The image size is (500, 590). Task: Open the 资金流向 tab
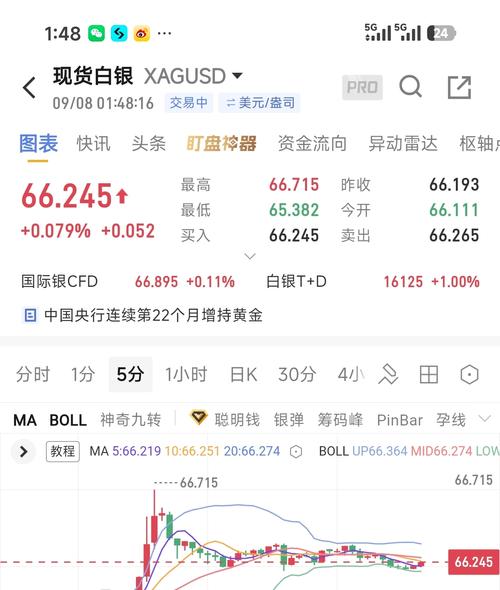(312, 144)
